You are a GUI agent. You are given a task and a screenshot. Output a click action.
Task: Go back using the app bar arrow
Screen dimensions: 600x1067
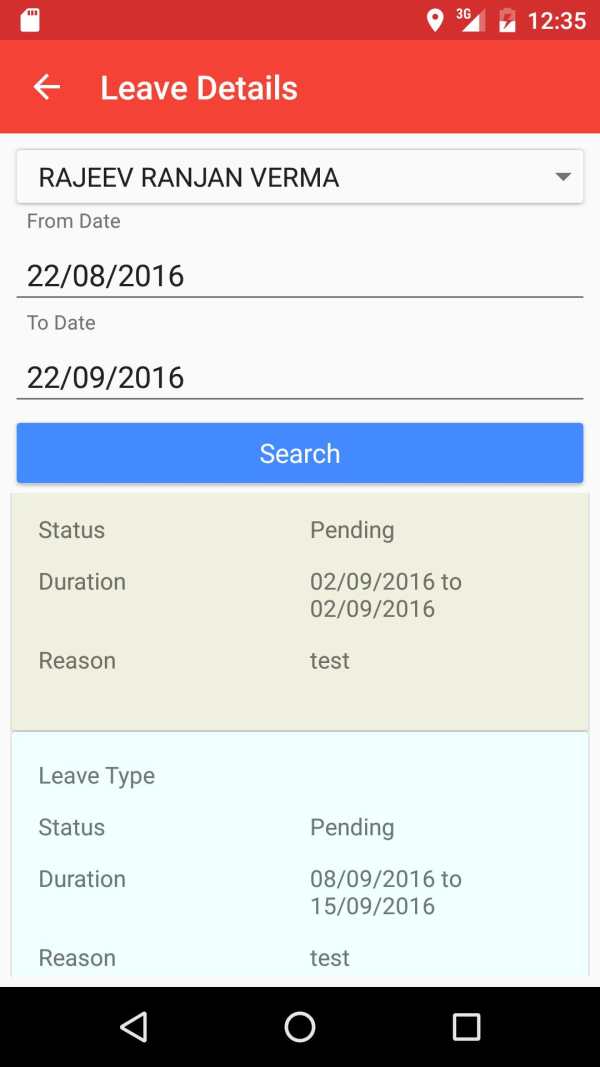coord(47,87)
